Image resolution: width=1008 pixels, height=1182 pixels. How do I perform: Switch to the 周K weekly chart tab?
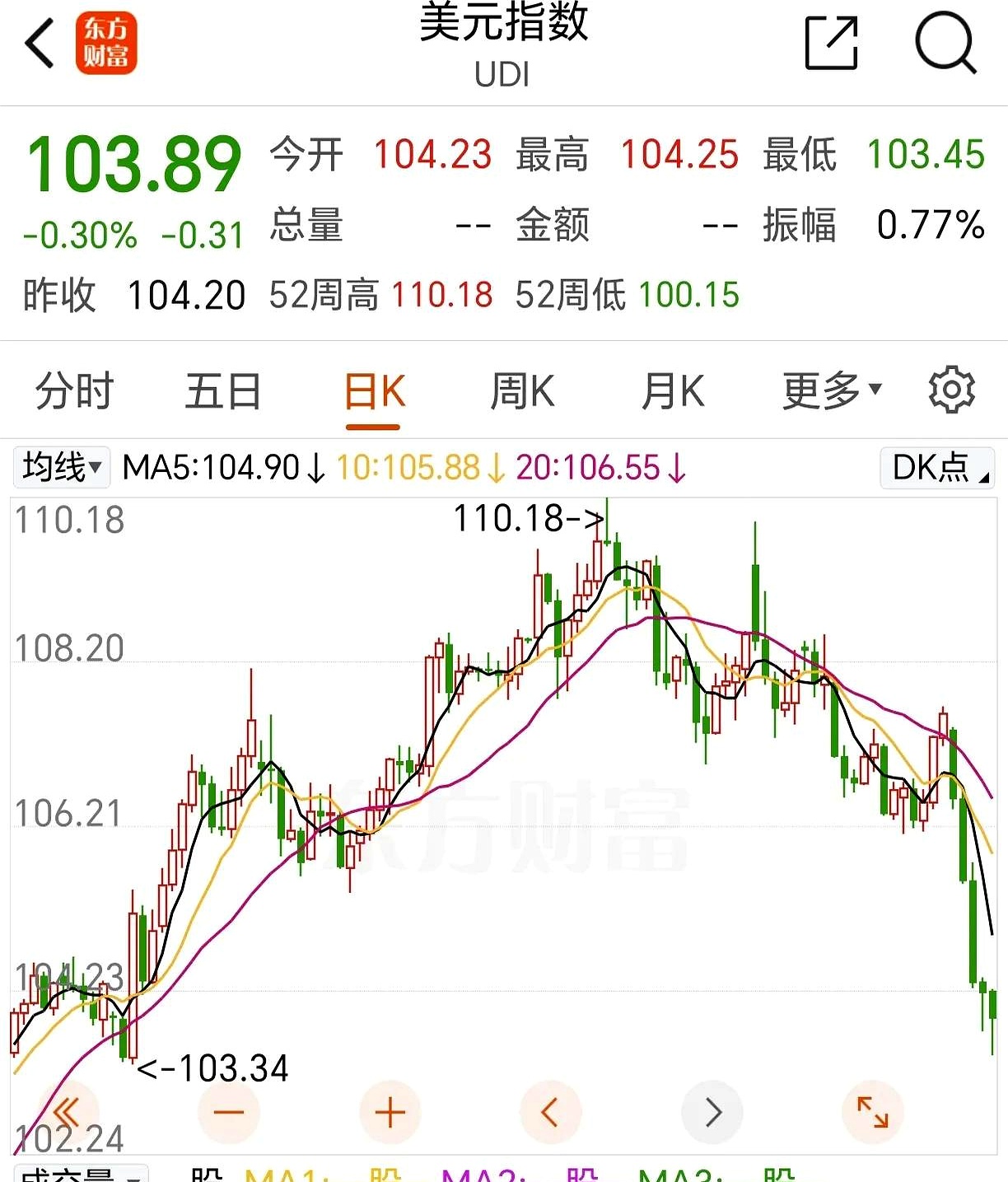[x=521, y=390]
